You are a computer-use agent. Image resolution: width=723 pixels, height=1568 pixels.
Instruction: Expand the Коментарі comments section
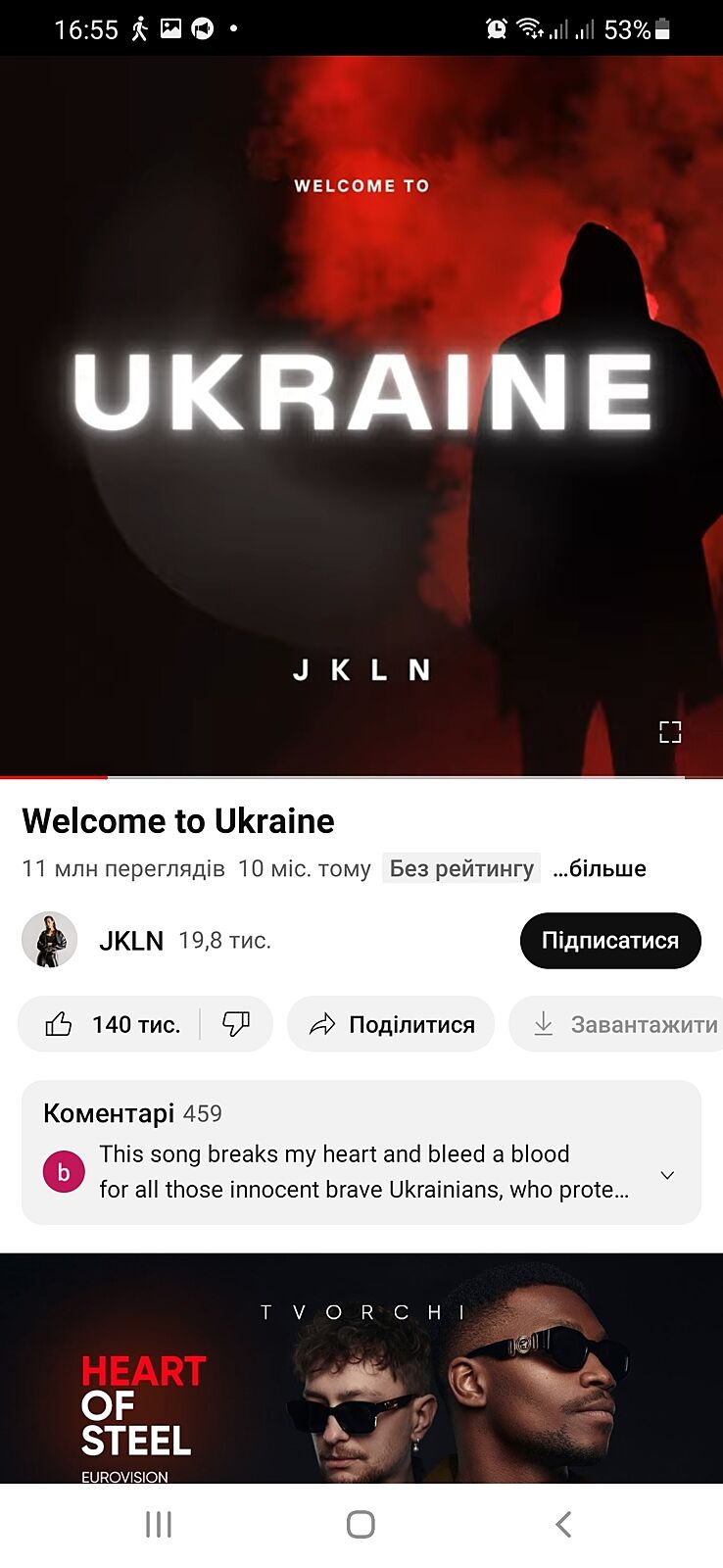[x=361, y=1152]
